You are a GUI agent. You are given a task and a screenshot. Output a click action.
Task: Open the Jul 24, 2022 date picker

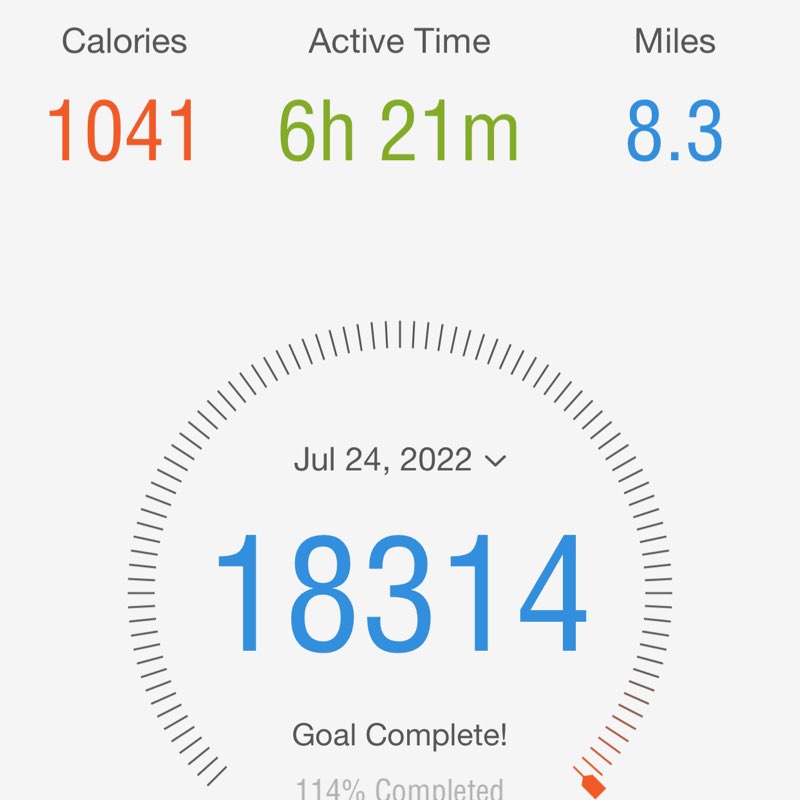point(400,460)
